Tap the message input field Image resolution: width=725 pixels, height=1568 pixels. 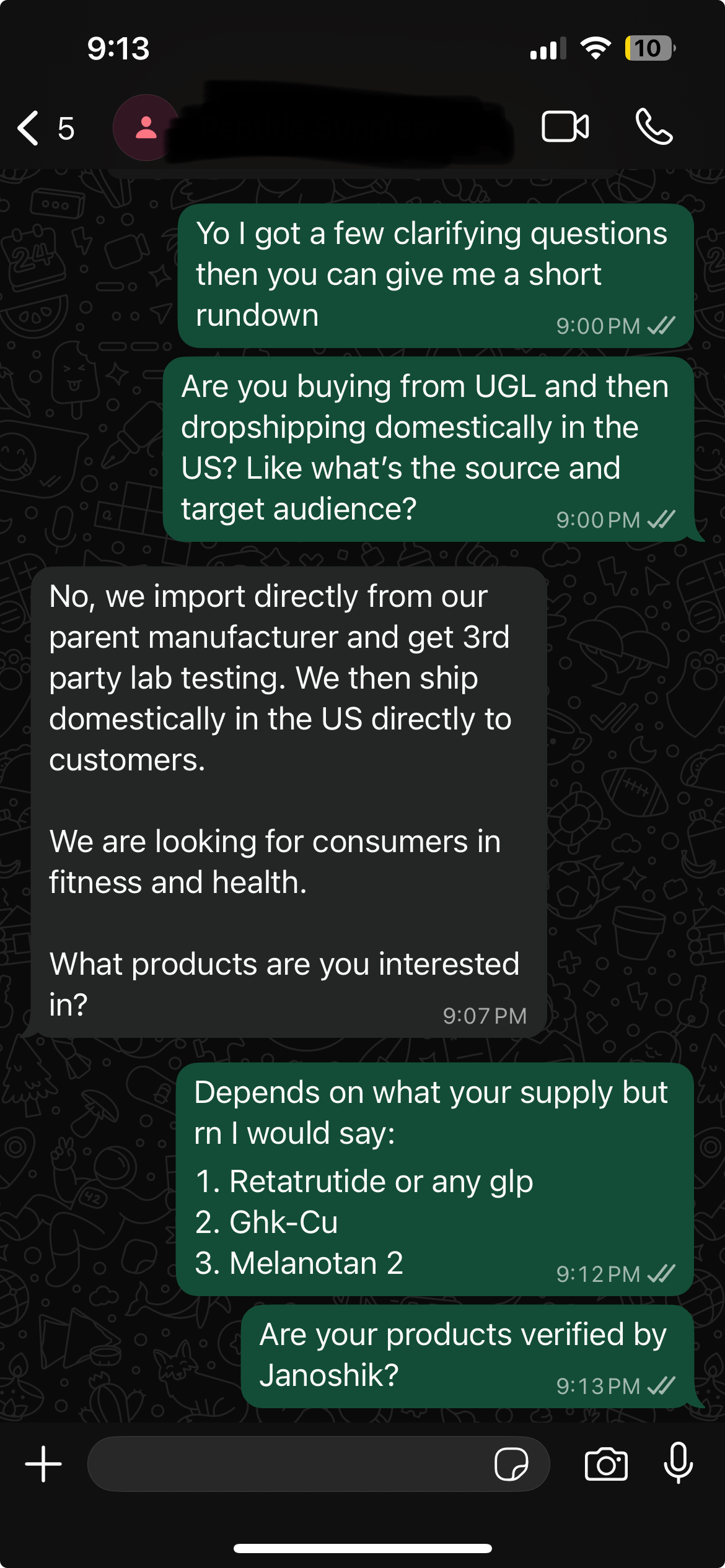285,1464
